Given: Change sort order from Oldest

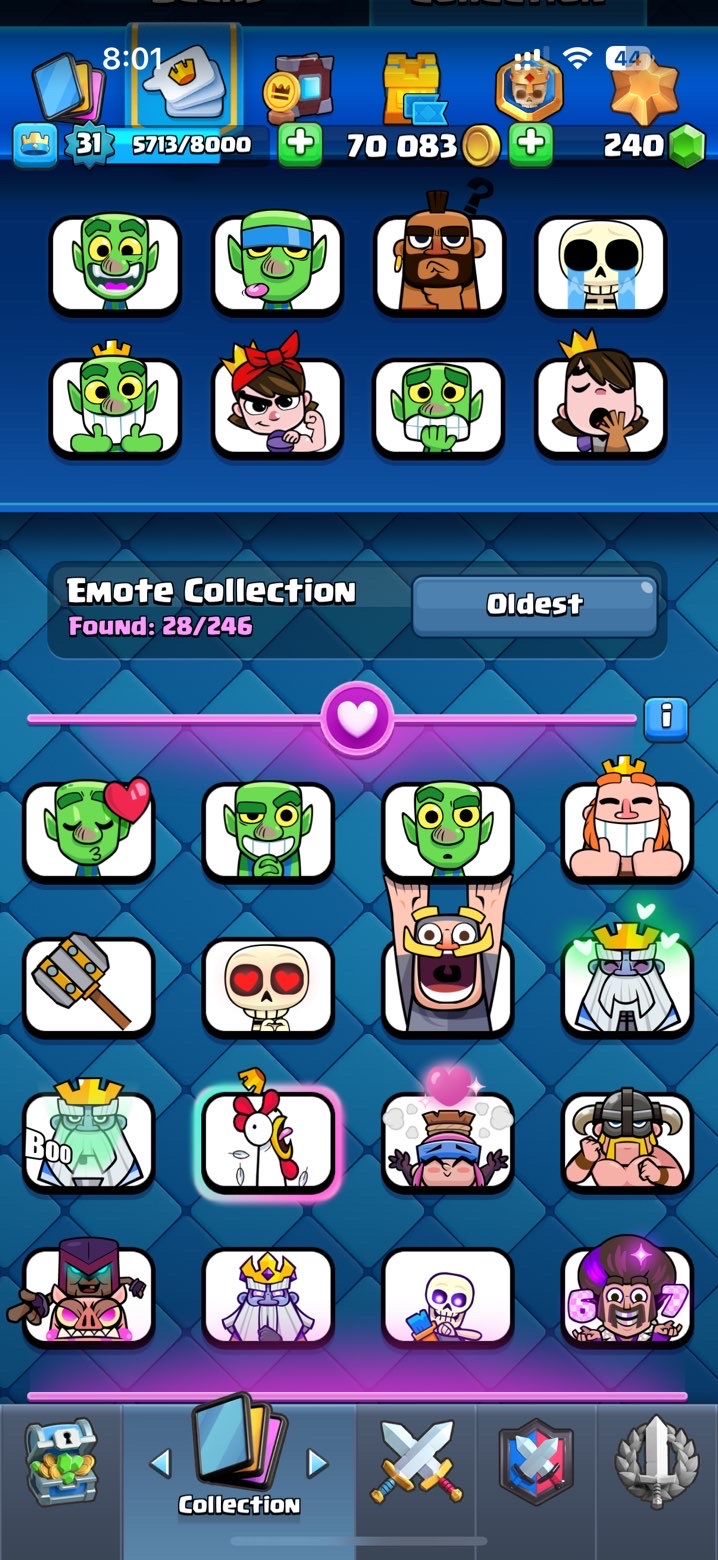Looking at the screenshot, I should click(x=534, y=605).
